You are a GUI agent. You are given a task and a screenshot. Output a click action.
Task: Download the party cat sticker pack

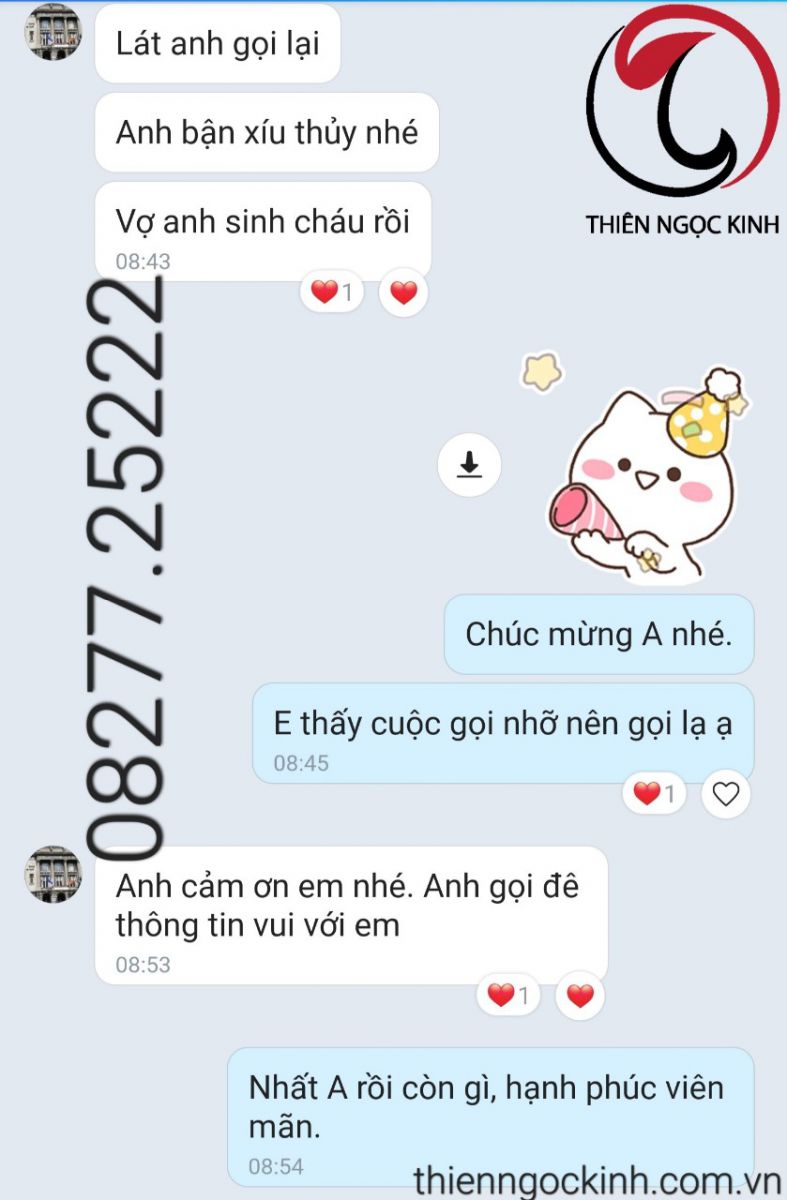[469, 464]
